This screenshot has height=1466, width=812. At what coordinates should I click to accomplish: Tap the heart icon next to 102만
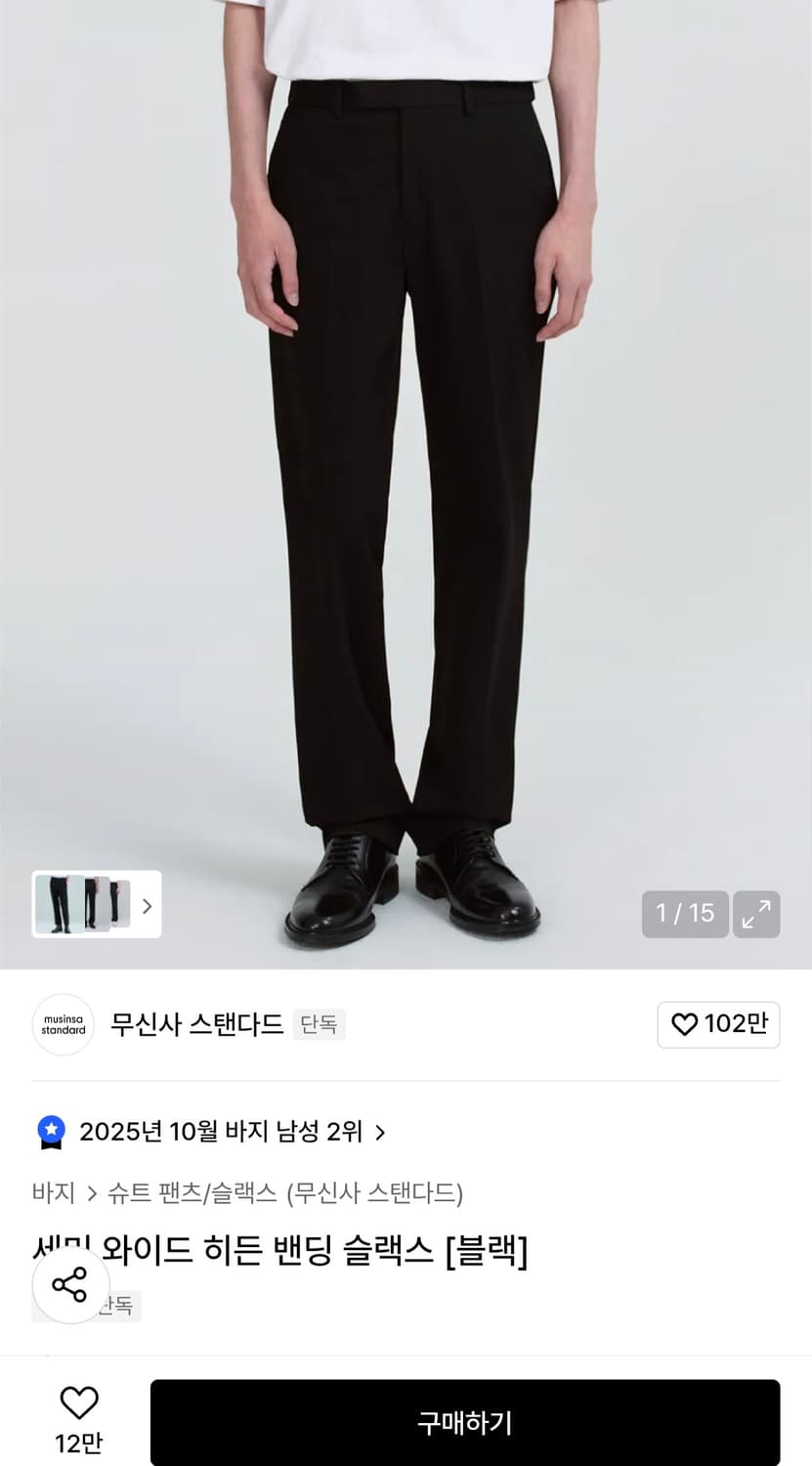[x=687, y=1024]
